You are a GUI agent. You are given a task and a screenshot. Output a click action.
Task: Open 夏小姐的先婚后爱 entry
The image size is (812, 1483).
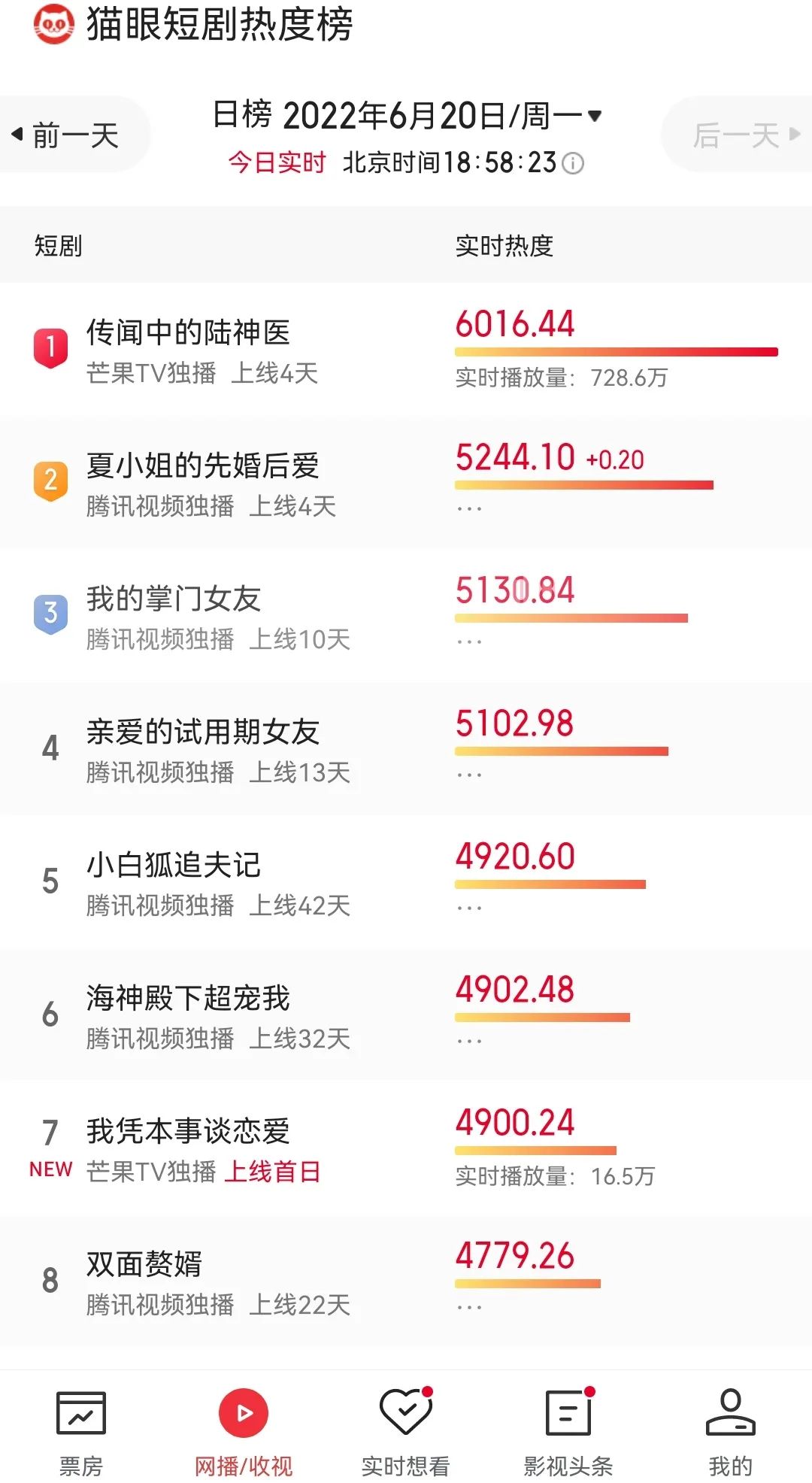click(203, 466)
